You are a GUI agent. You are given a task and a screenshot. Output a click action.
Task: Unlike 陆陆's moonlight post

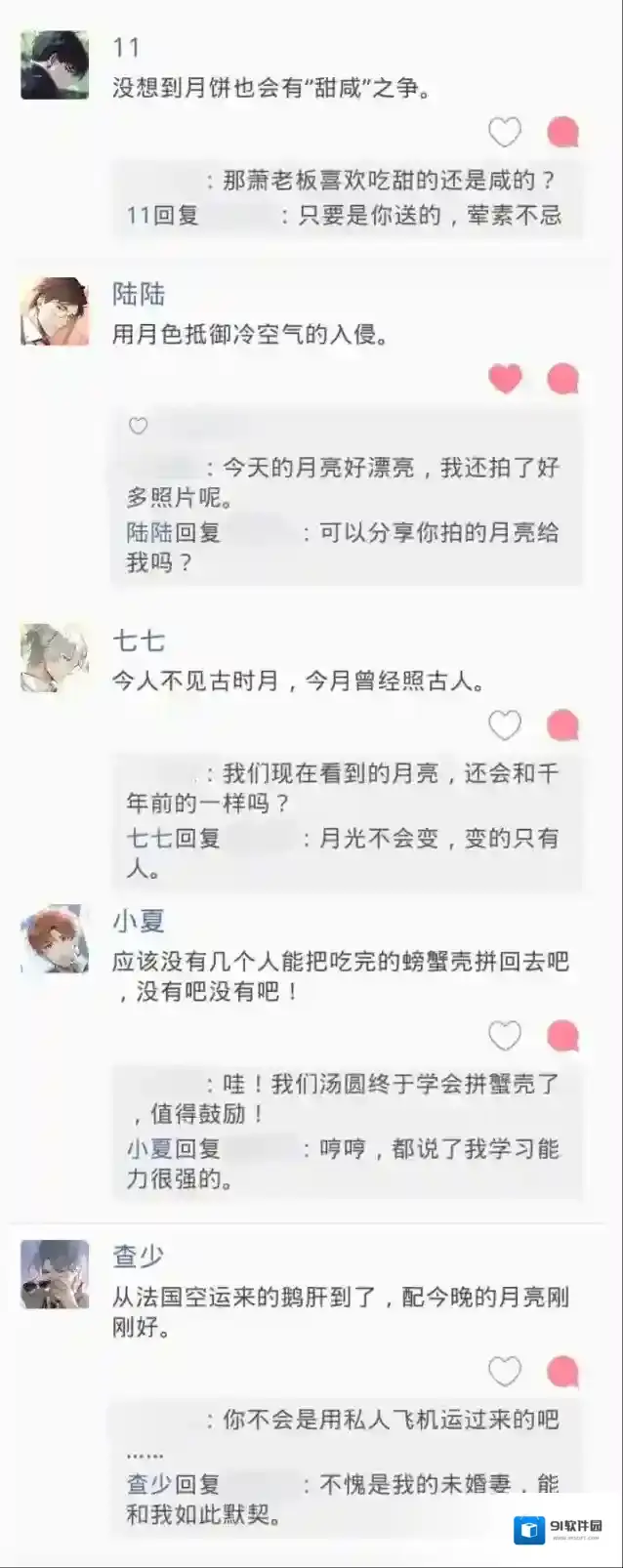click(x=505, y=378)
